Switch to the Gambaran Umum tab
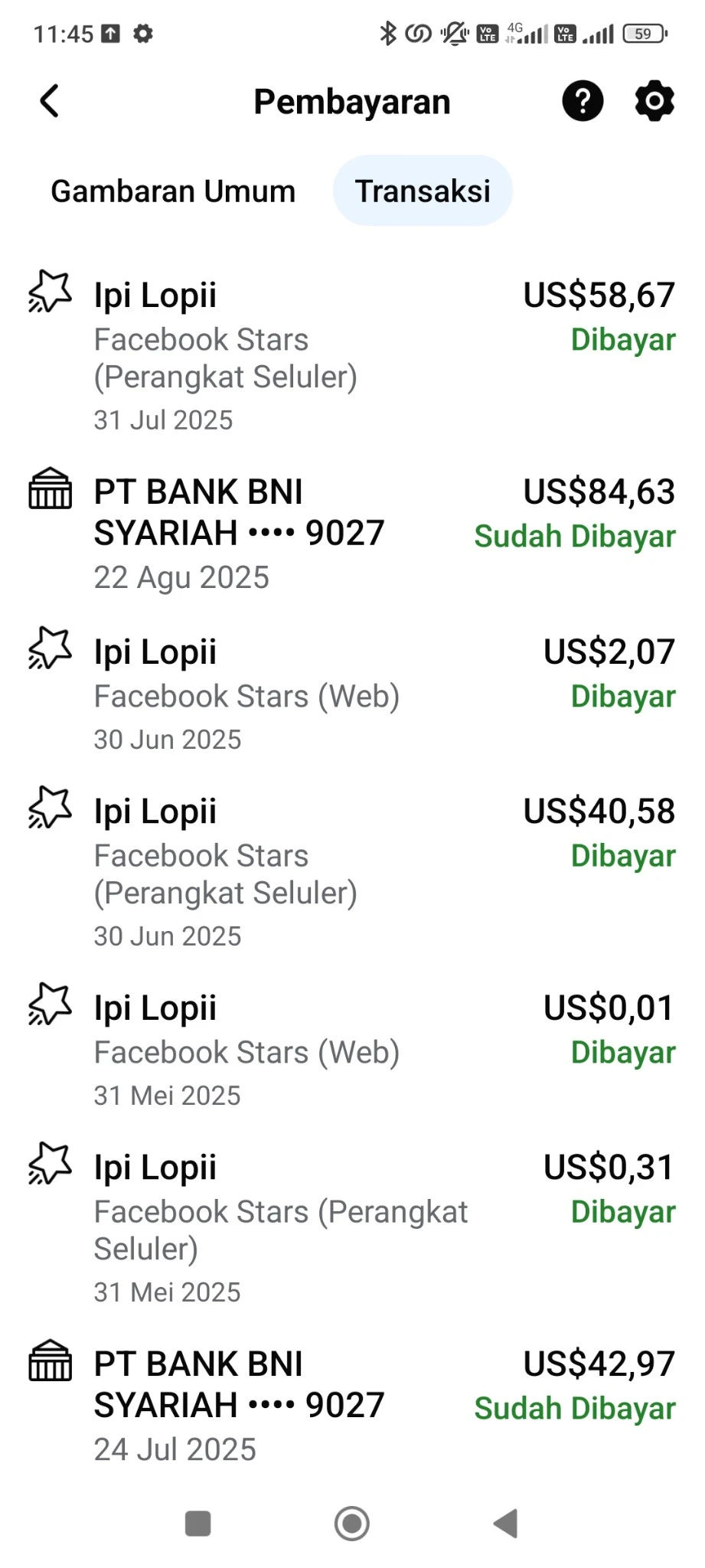The image size is (705, 1568). pos(172,191)
